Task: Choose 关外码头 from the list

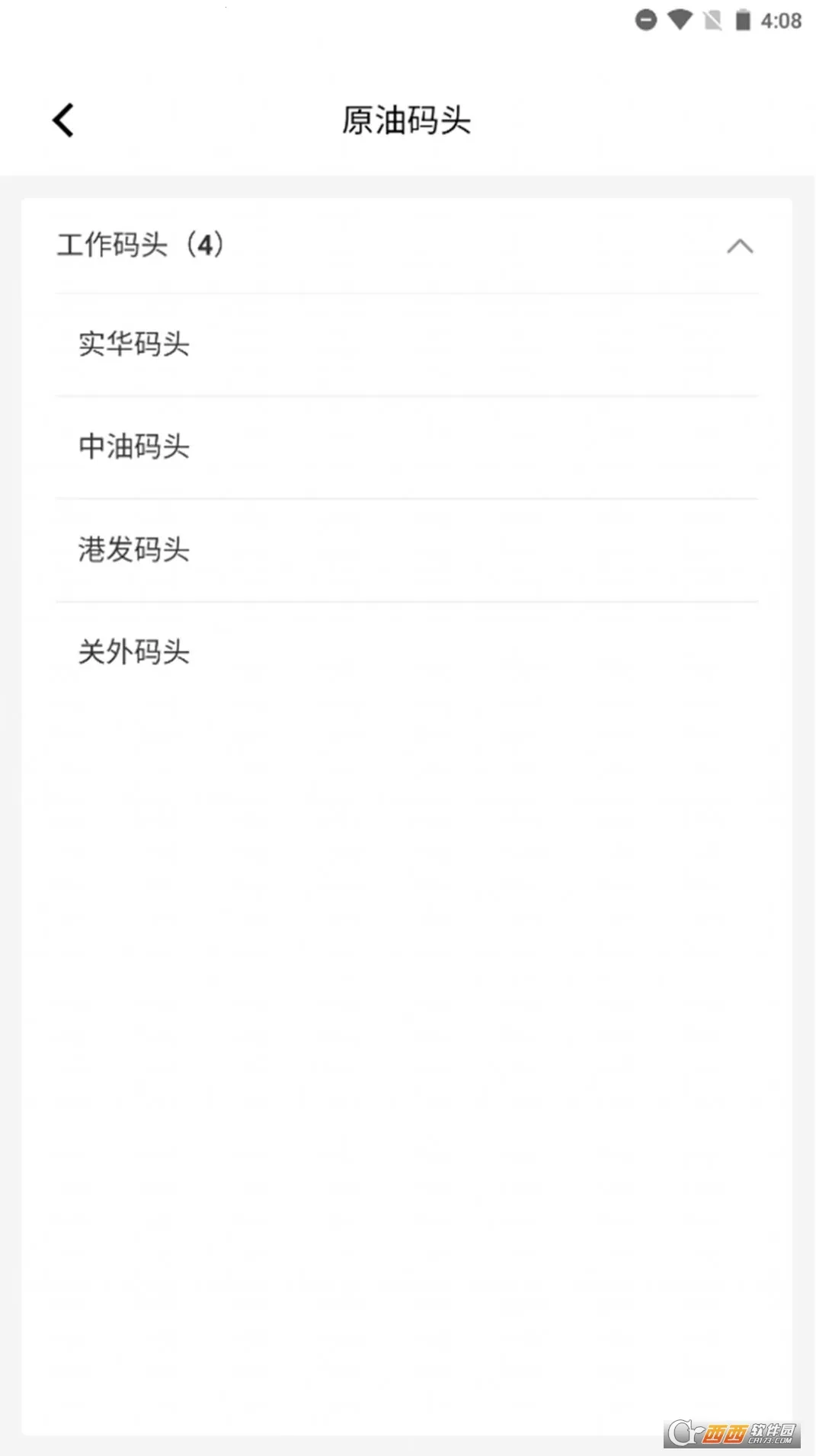Action: click(x=134, y=652)
